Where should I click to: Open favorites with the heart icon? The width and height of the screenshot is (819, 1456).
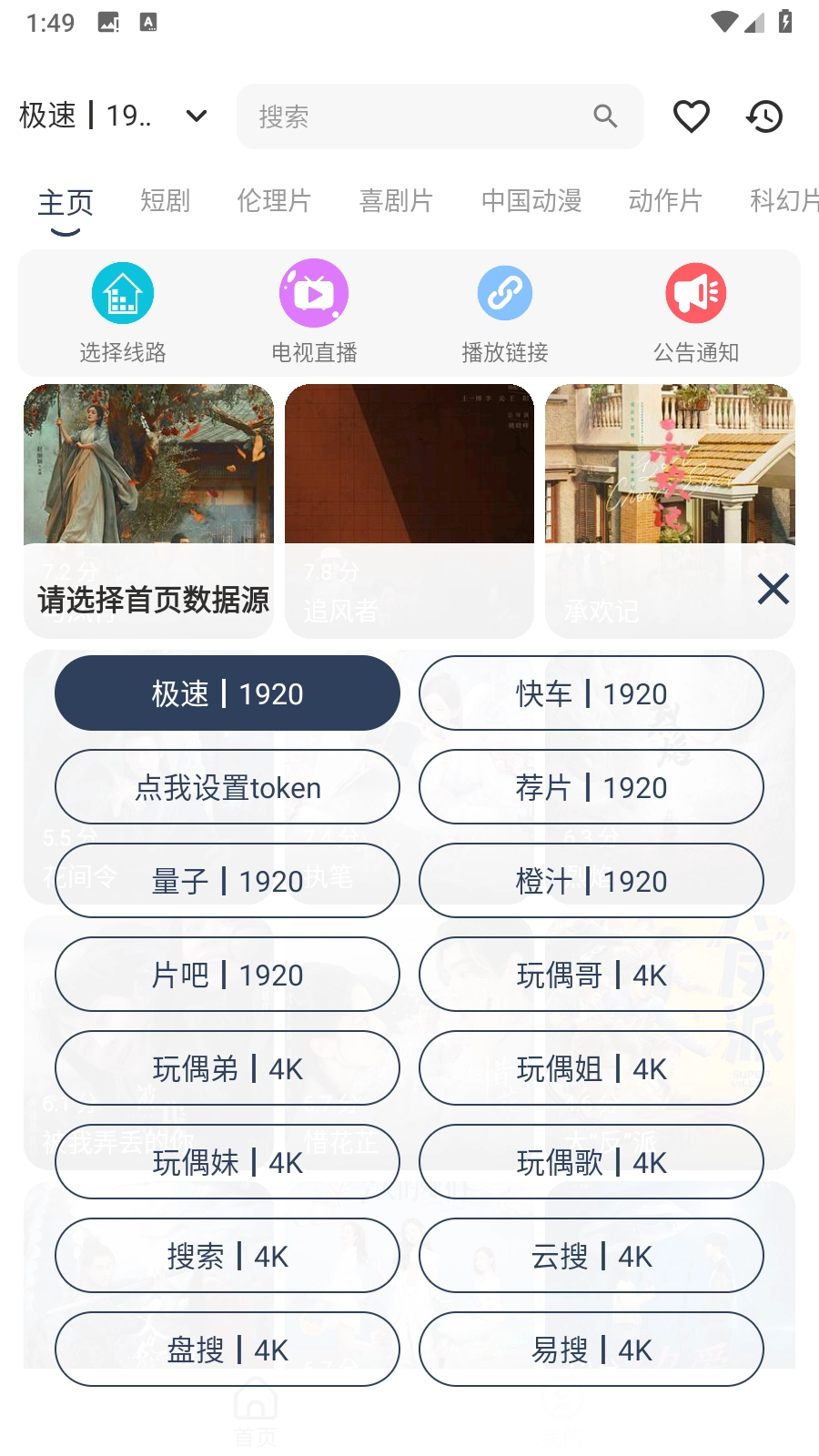point(691,116)
